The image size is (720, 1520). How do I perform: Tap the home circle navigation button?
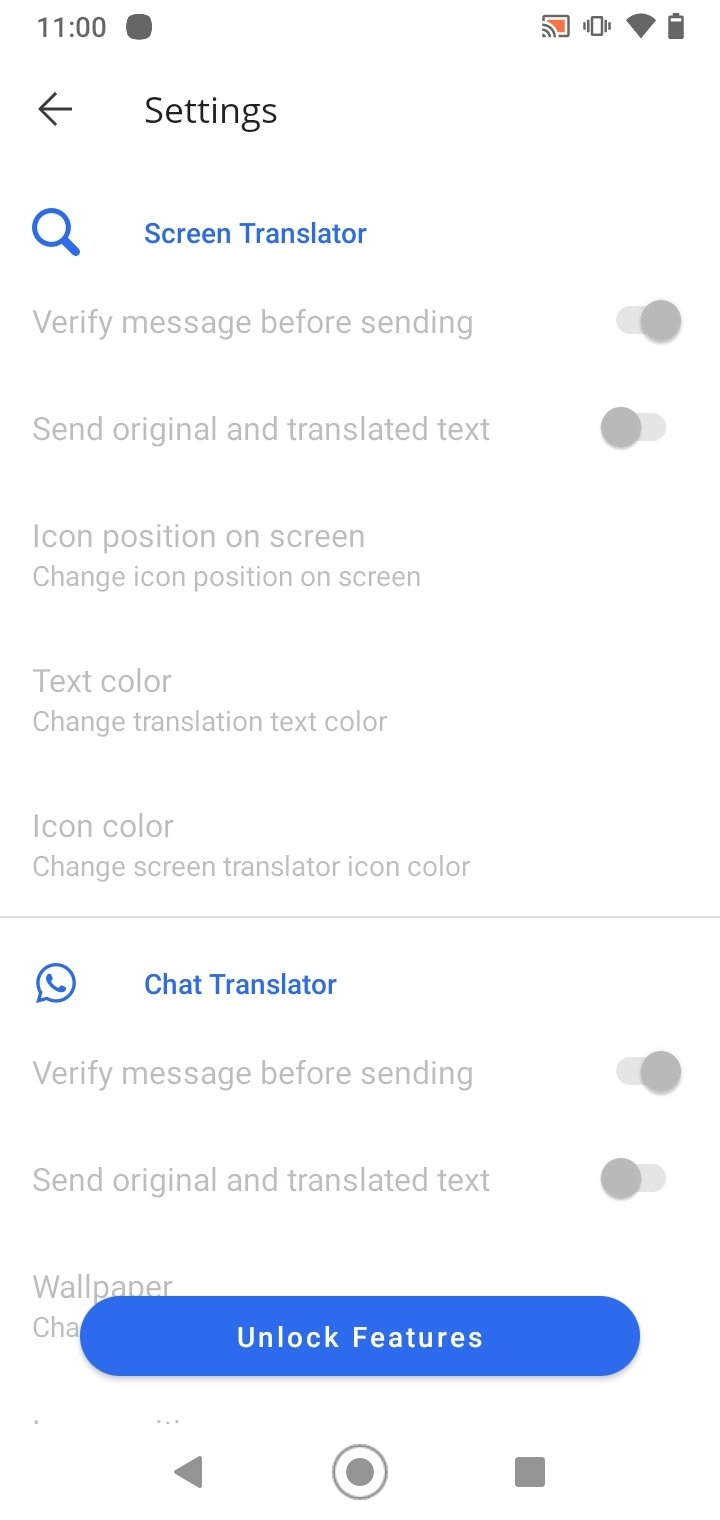[x=360, y=1471]
